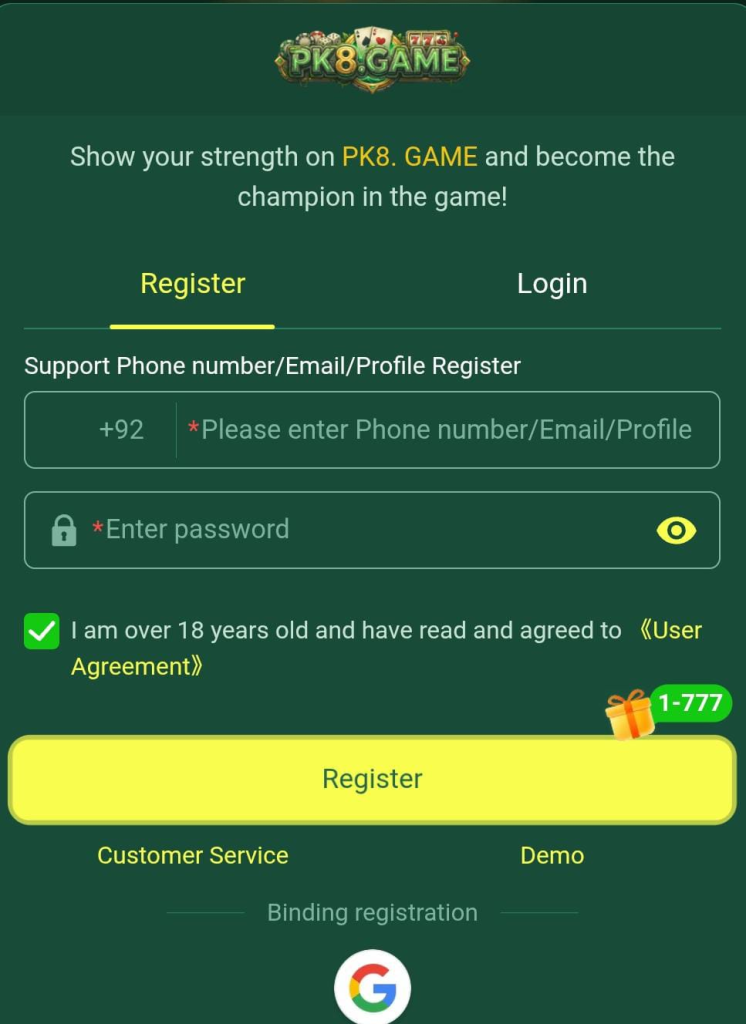Register with Google account icon
Image resolution: width=746 pixels, height=1024 pixels.
pos(372,988)
